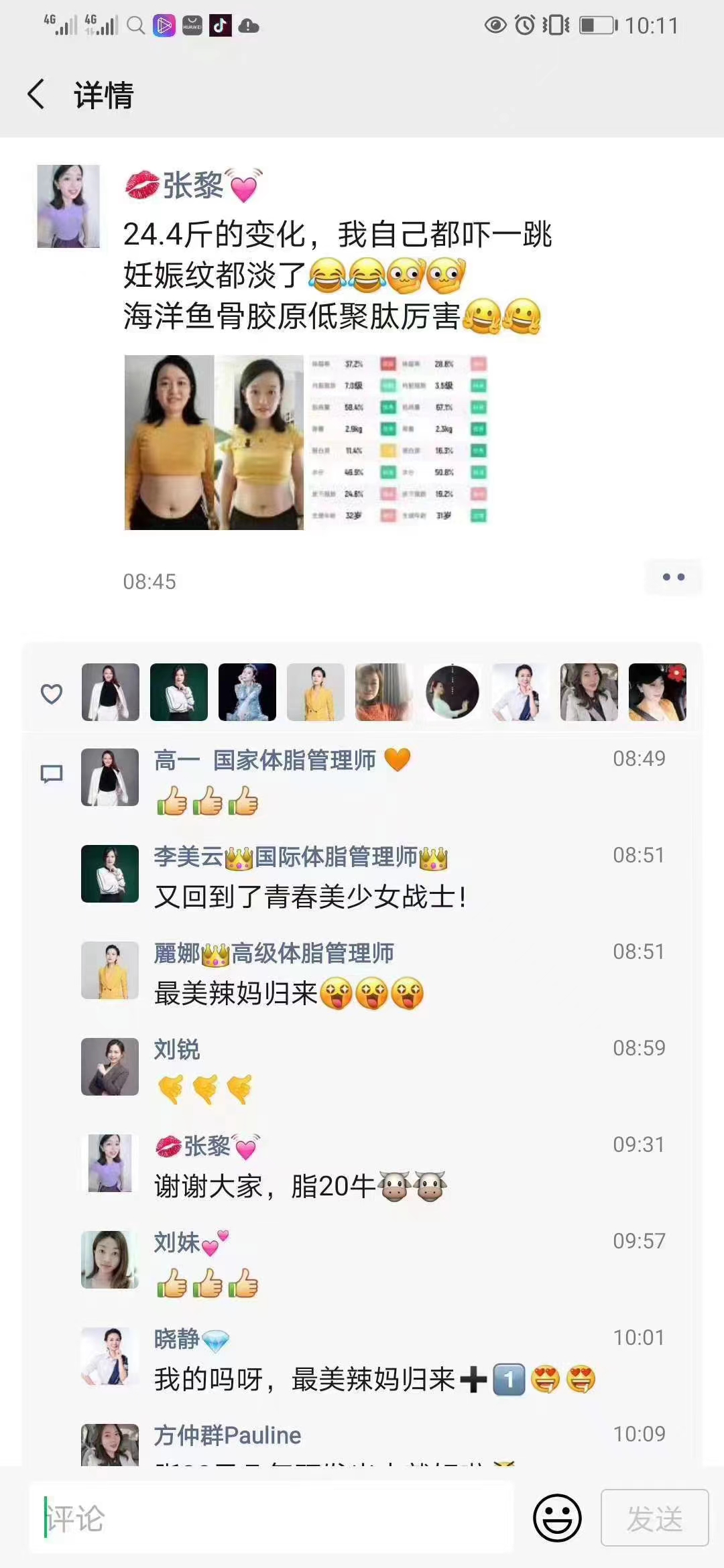Reply to 麗娜's comment 最美辣妈归来
Screen dimensions: 724x1568
coord(236,993)
